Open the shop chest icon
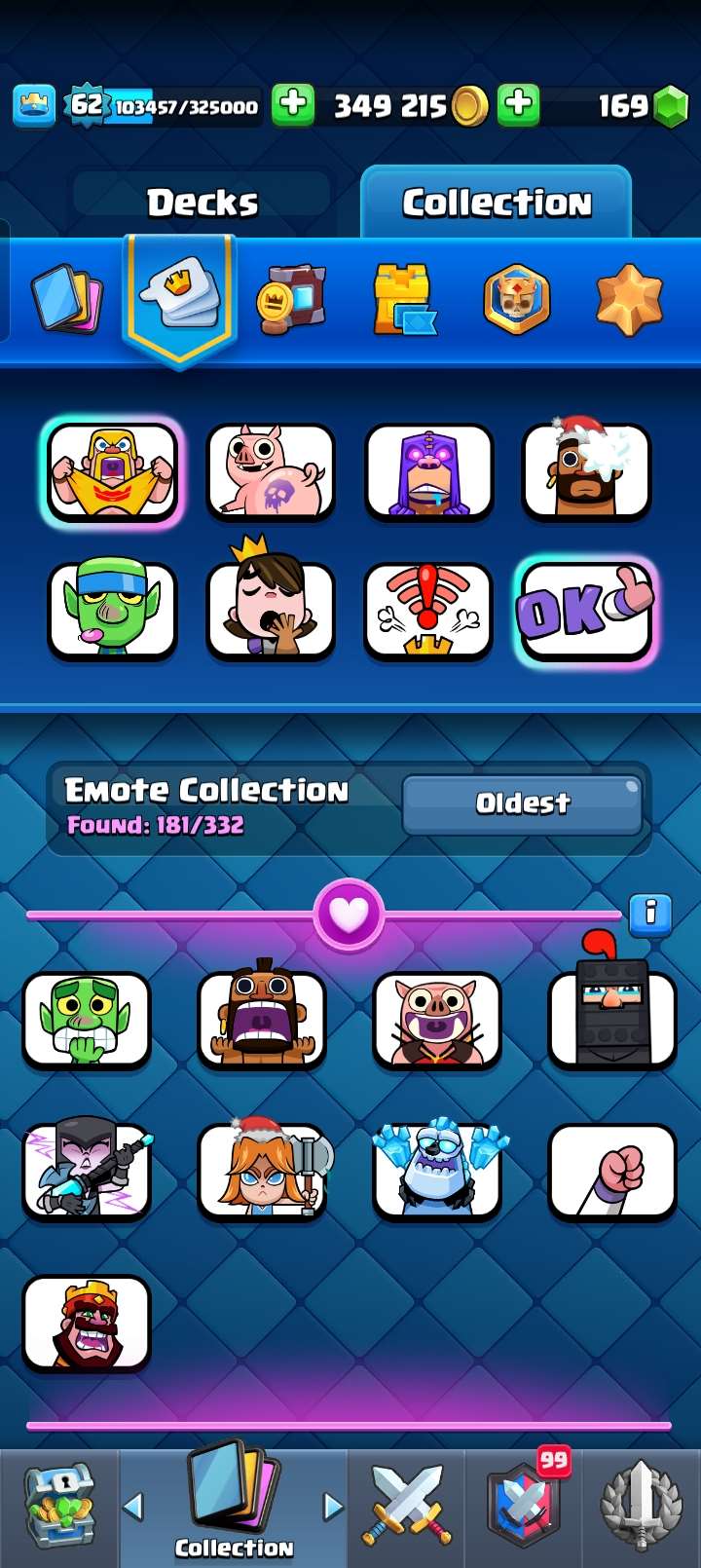The width and height of the screenshot is (701, 1568). point(60,1505)
